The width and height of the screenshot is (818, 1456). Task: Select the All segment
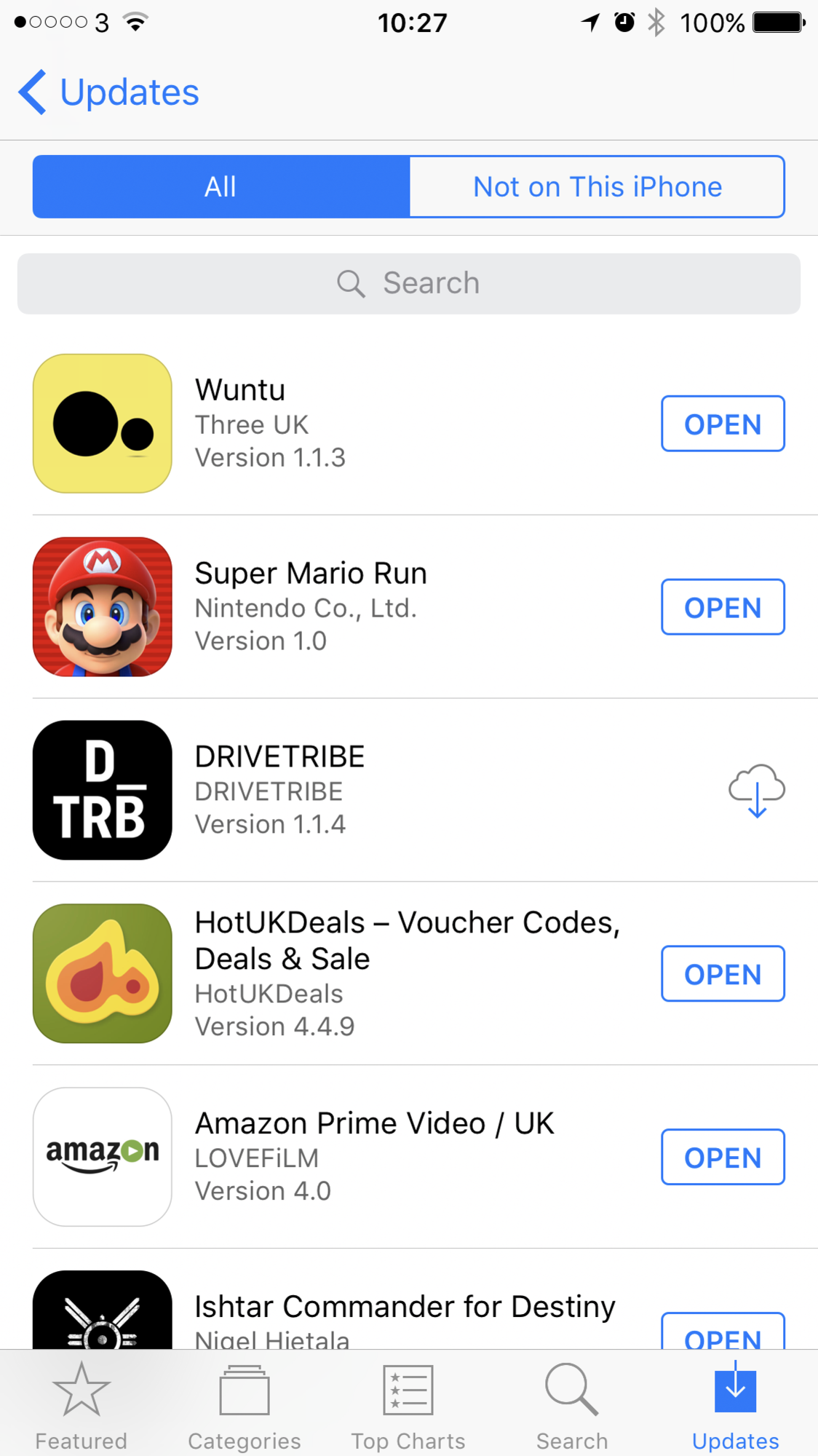(221, 187)
